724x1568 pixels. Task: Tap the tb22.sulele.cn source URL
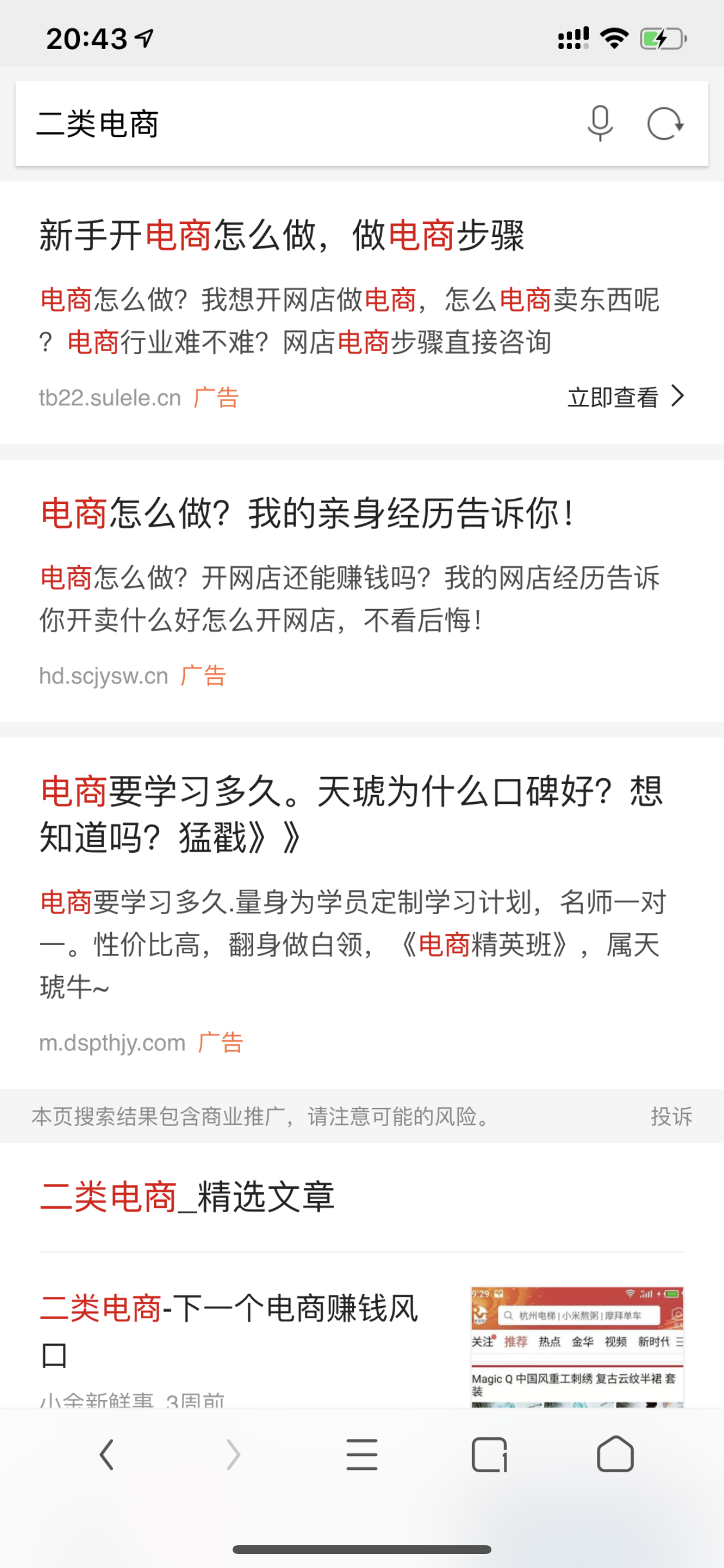[108, 396]
